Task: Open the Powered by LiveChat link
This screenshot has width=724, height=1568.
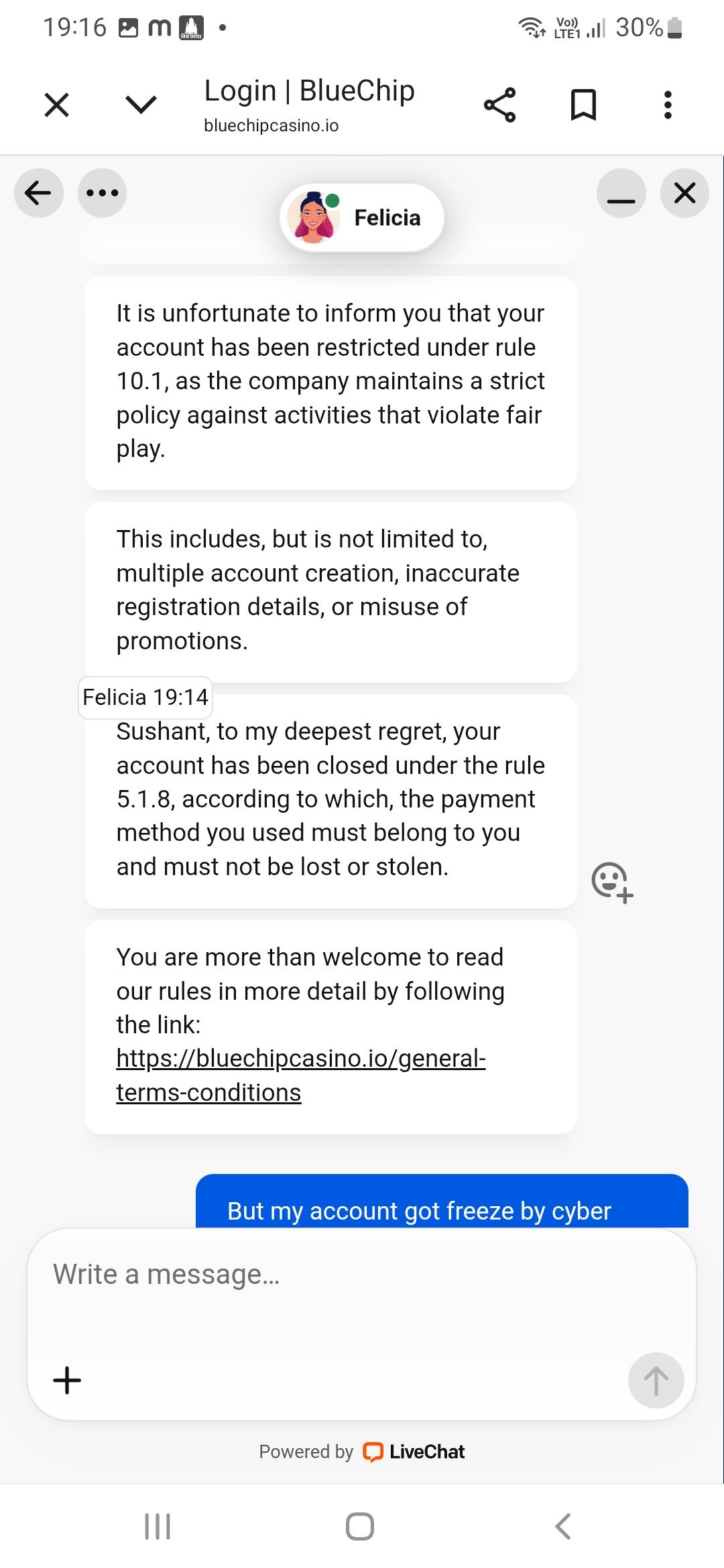Action: (362, 1451)
